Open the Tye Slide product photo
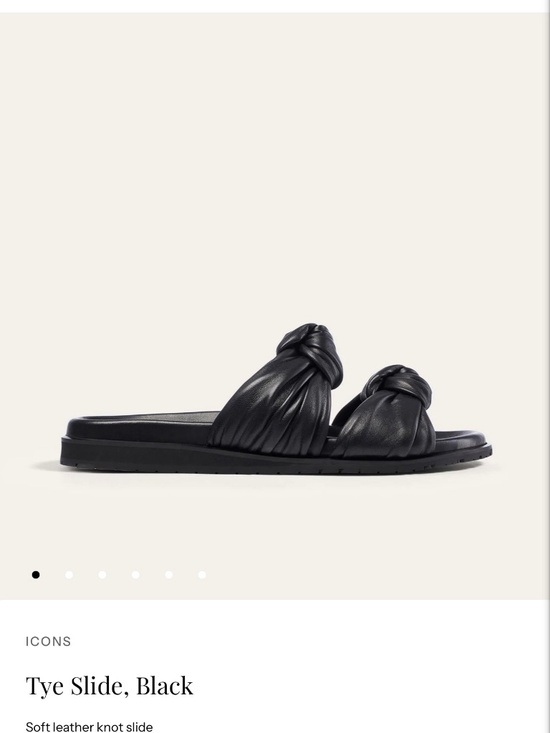Image resolution: width=550 pixels, height=733 pixels. [275, 306]
